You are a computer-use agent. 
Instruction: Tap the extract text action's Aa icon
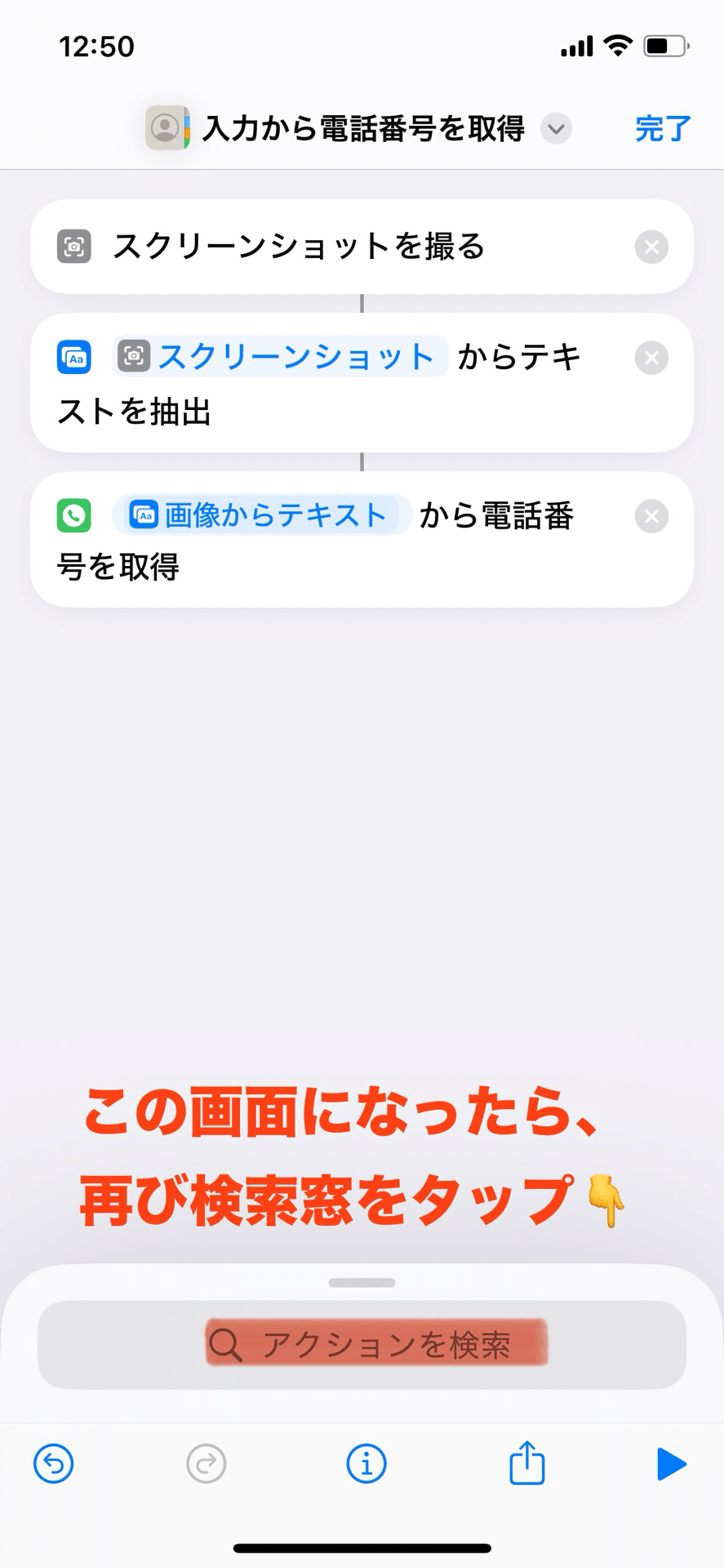73,357
